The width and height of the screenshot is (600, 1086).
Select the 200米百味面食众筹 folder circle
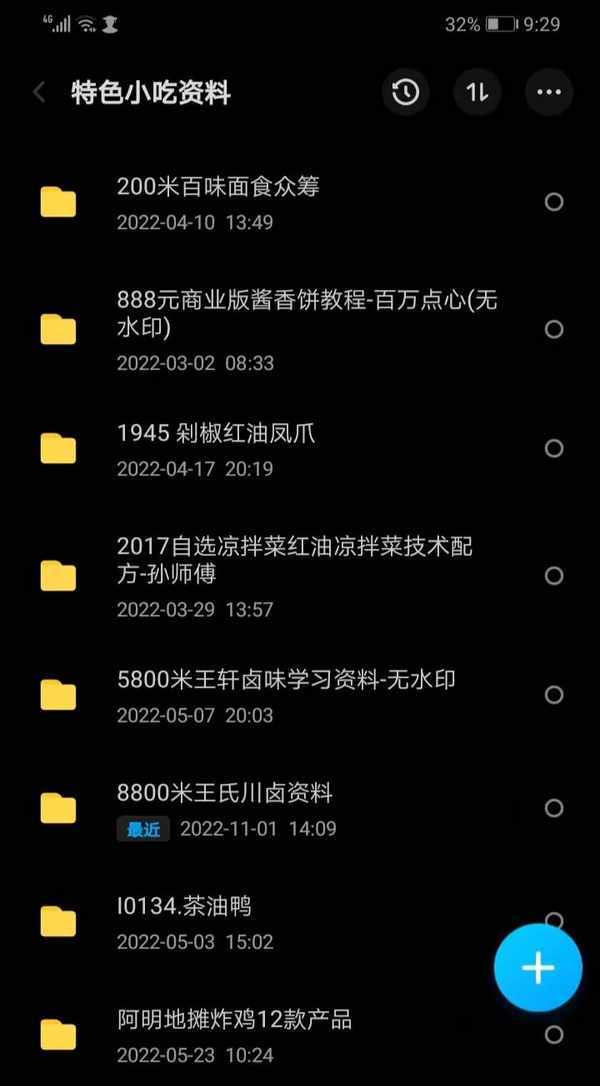point(554,202)
